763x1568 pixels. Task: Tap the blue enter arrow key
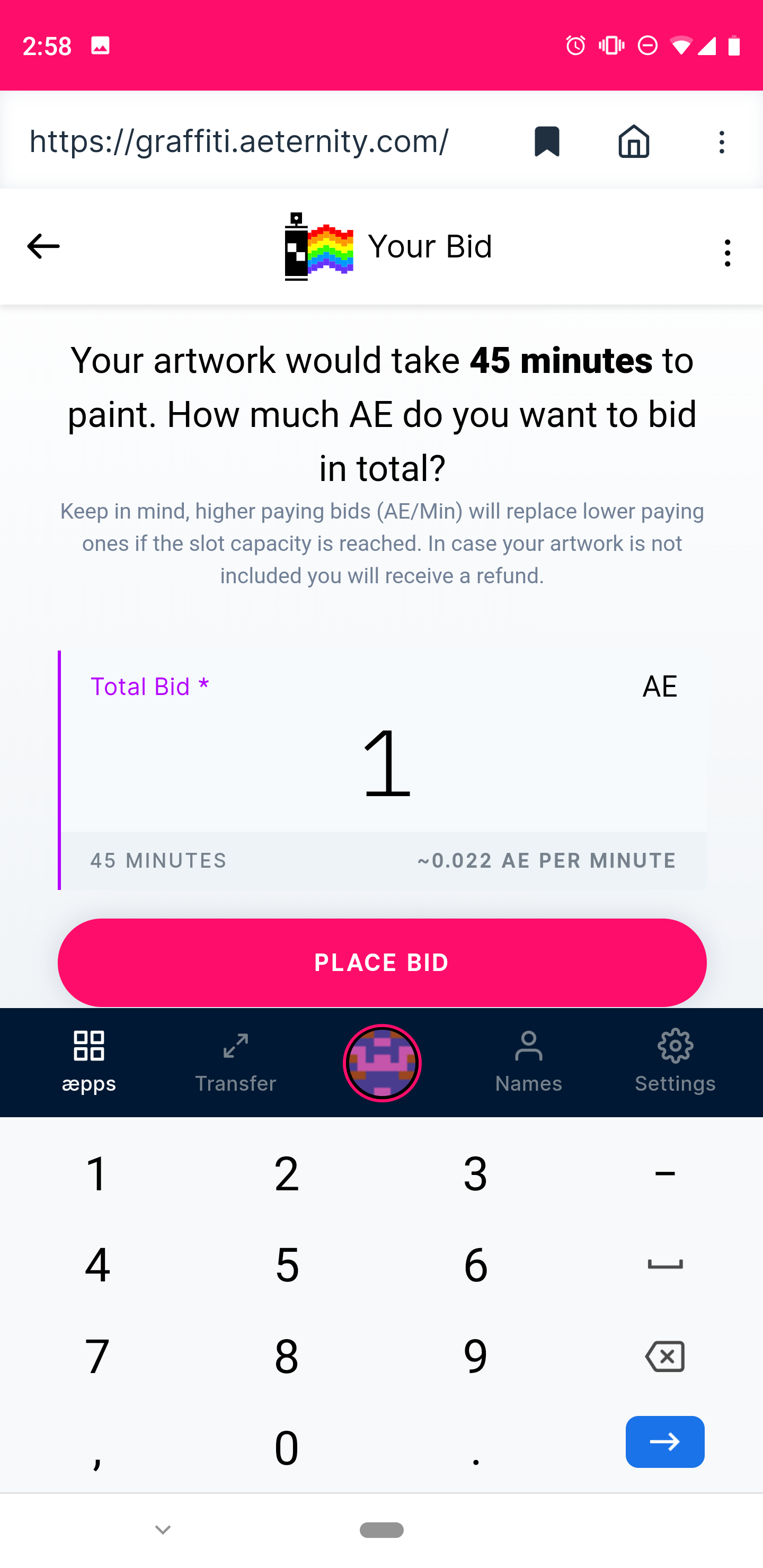click(664, 1441)
